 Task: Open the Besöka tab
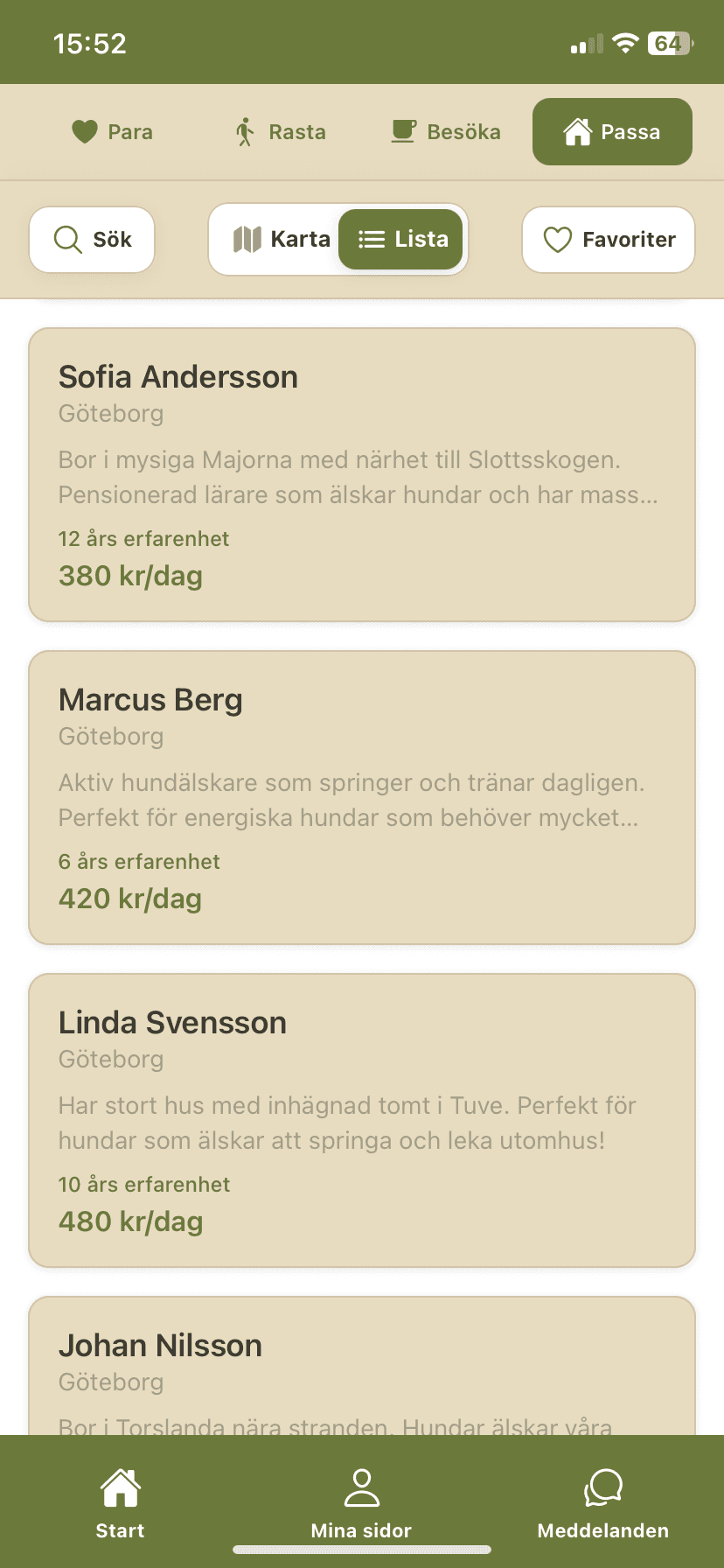(445, 131)
